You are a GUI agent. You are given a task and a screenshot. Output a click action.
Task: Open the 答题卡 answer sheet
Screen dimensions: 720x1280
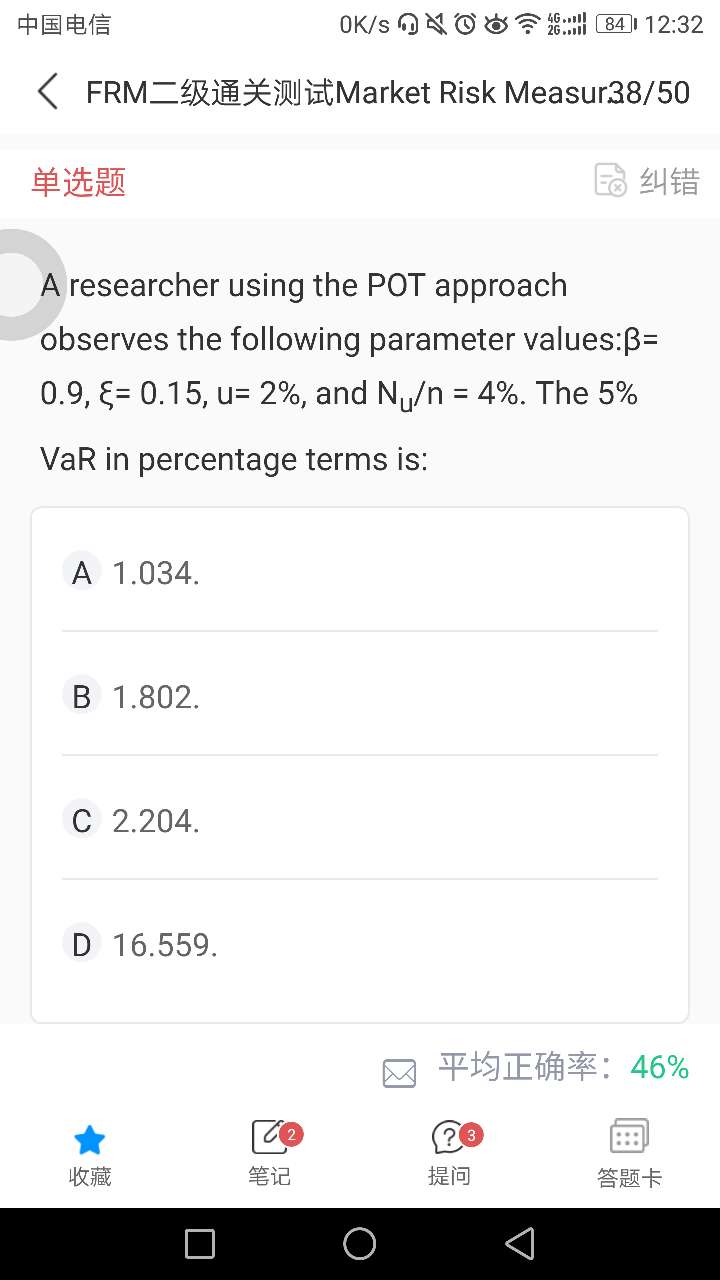coord(629,1153)
